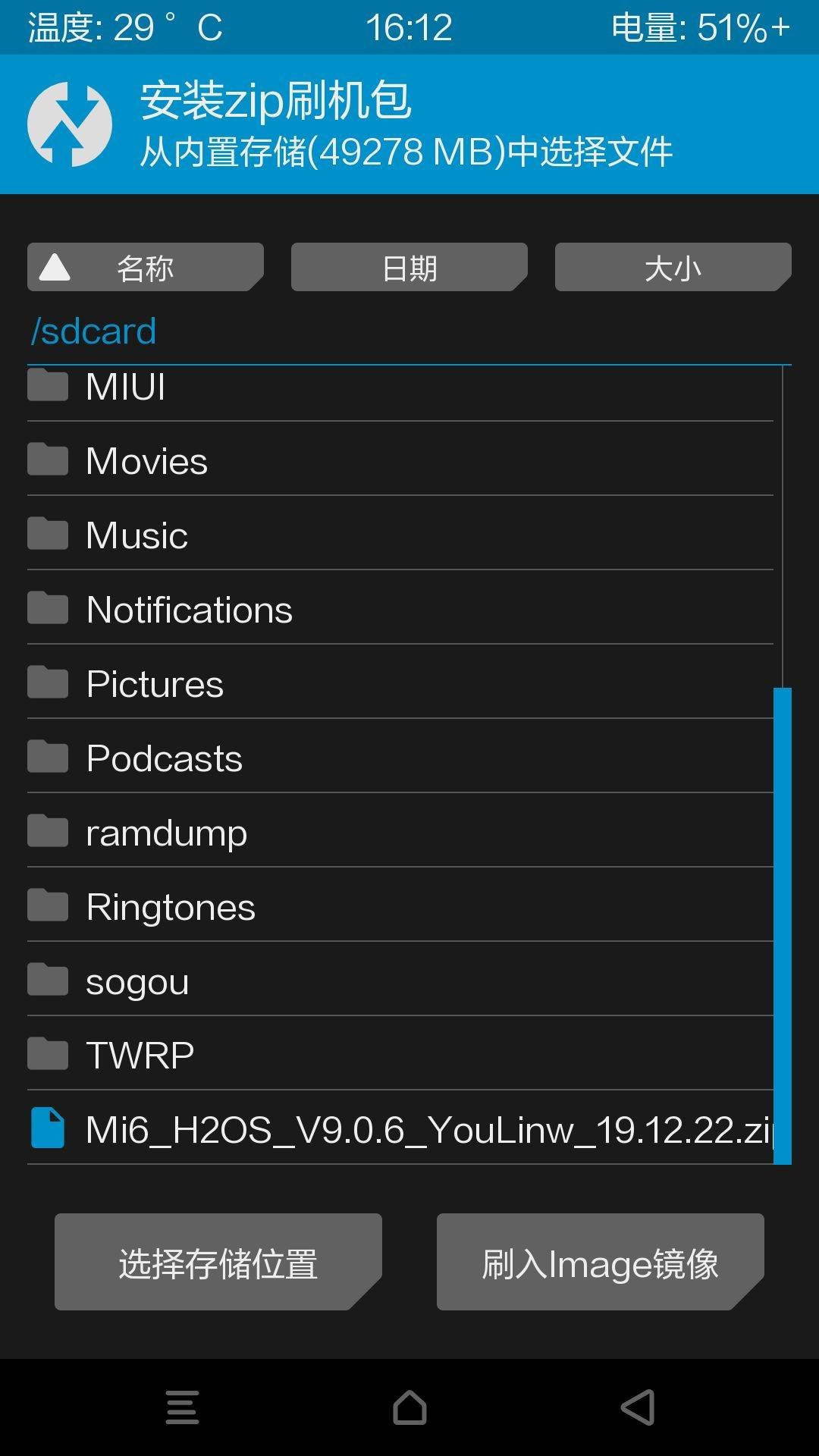The height and width of the screenshot is (1456, 819).
Task: Go back using the navigation bar arrow
Action: tap(637, 1407)
